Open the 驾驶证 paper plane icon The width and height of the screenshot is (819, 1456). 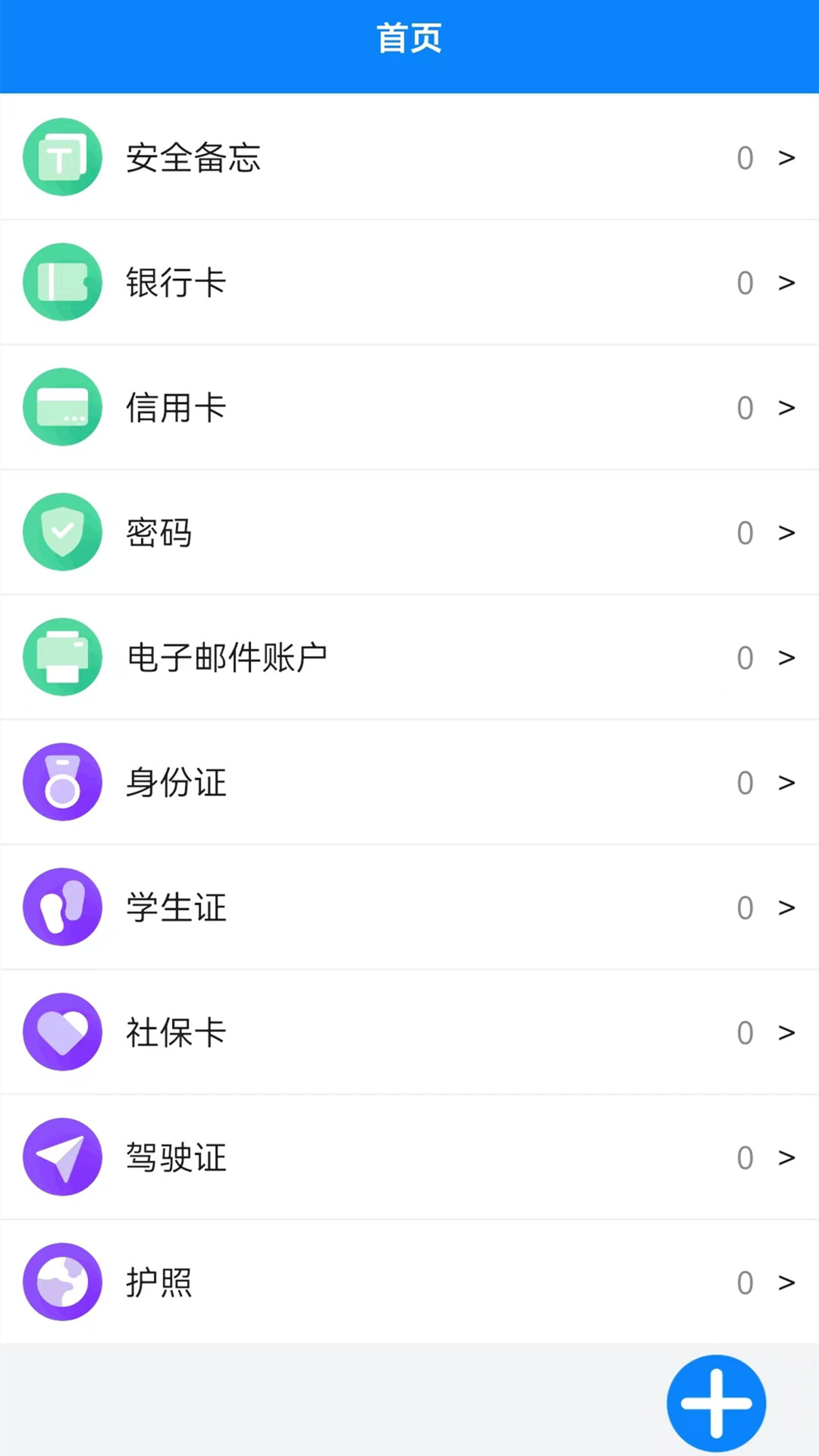pos(63,1157)
